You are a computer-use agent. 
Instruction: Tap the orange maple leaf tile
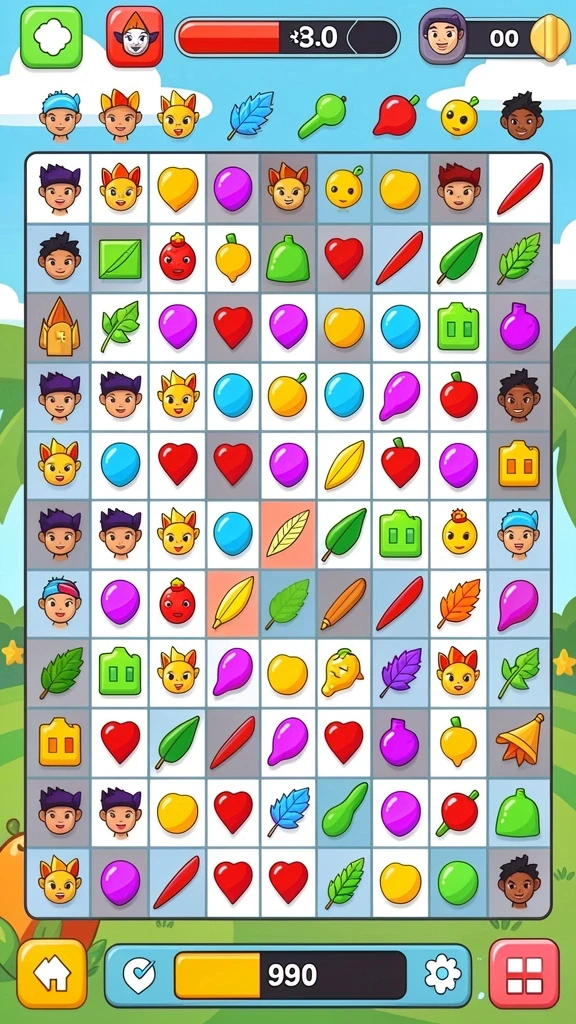coord(458,603)
